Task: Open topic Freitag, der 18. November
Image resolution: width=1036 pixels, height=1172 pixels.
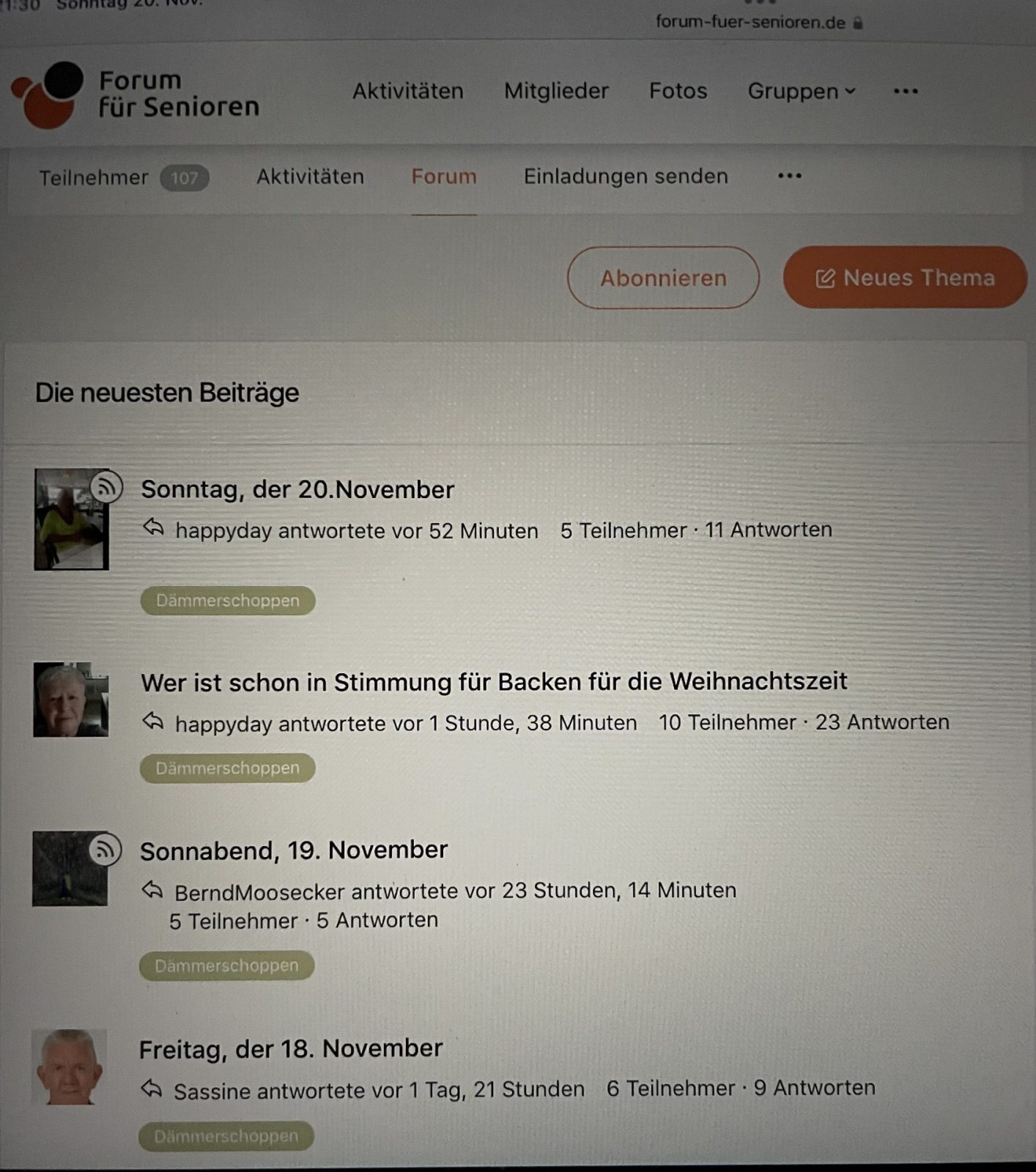Action: (291, 1049)
